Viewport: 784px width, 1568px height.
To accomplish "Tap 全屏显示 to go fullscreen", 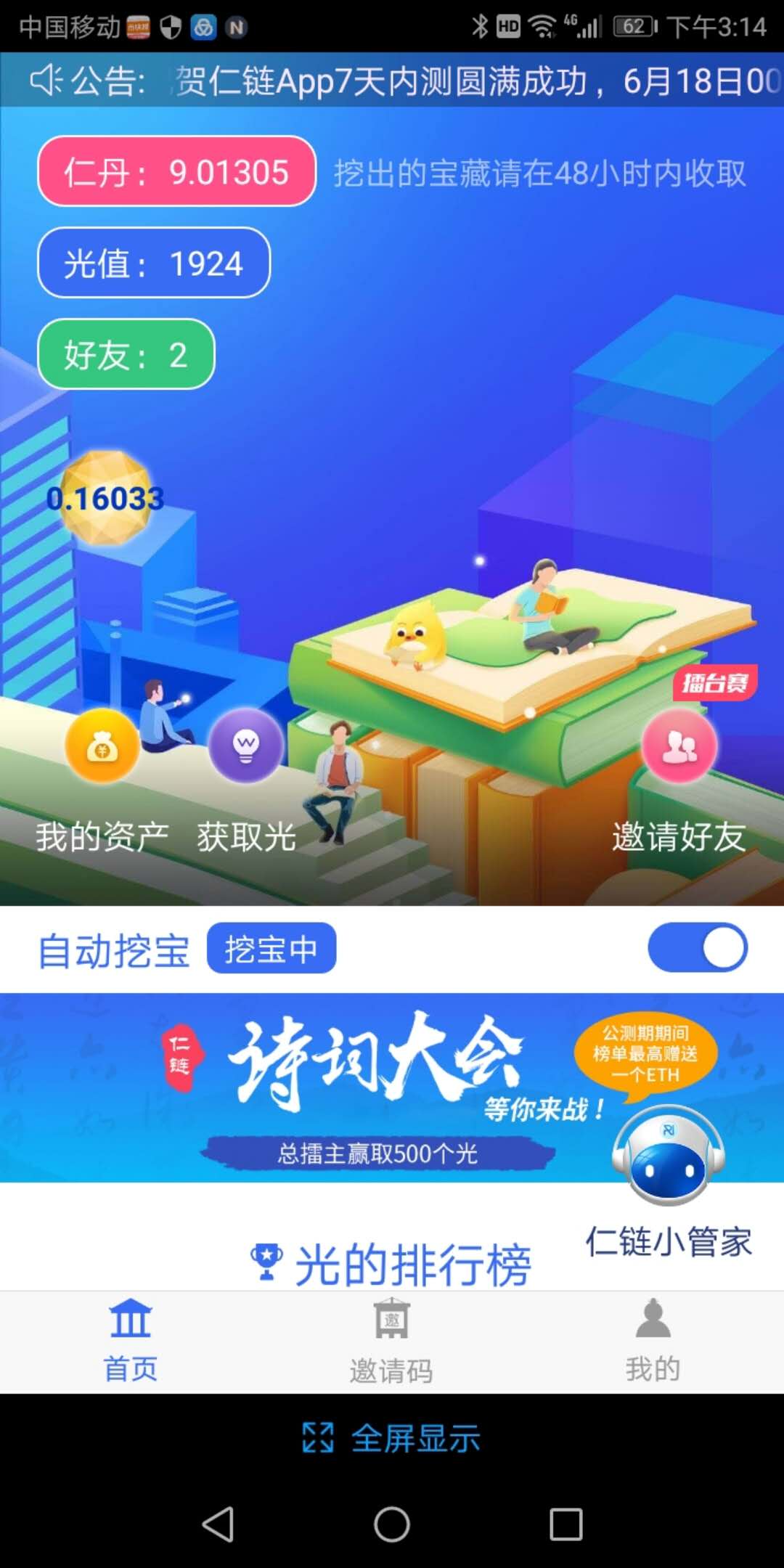I will click(392, 1437).
